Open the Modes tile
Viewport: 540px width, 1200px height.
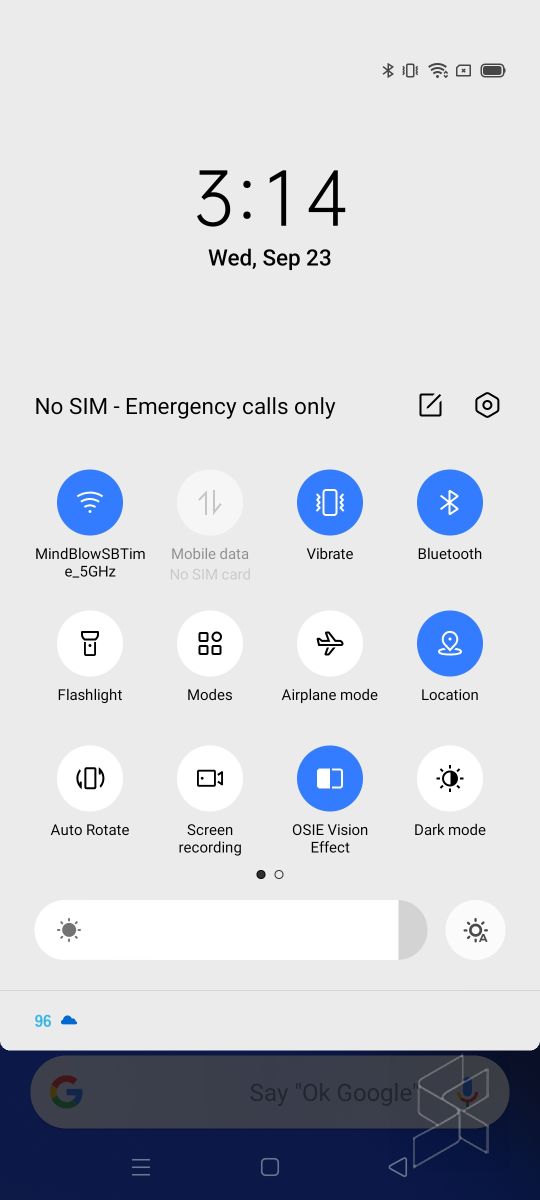coord(210,644)
